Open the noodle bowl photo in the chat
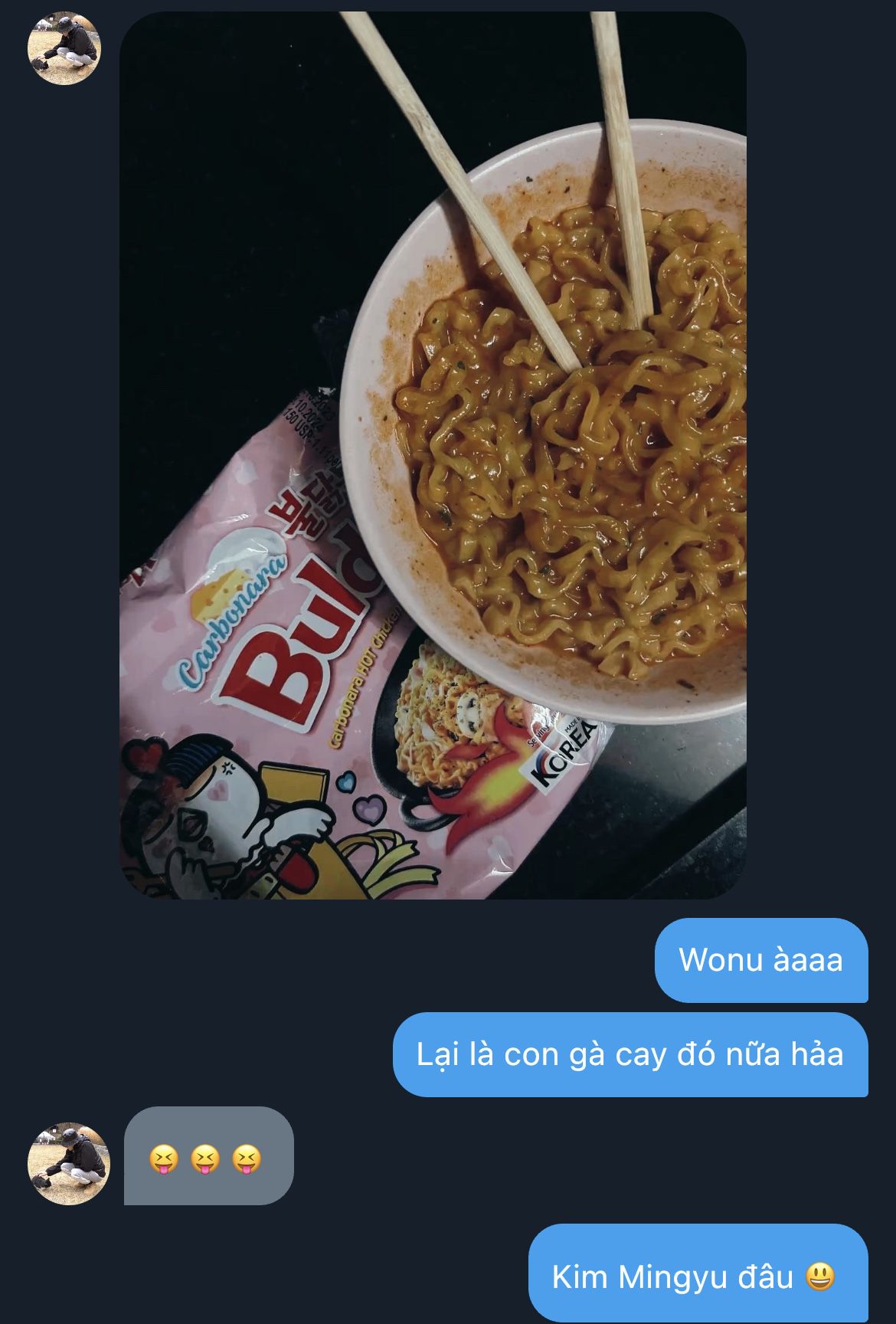This screenshot has height=1324, width=896. (x=433, y=455)
